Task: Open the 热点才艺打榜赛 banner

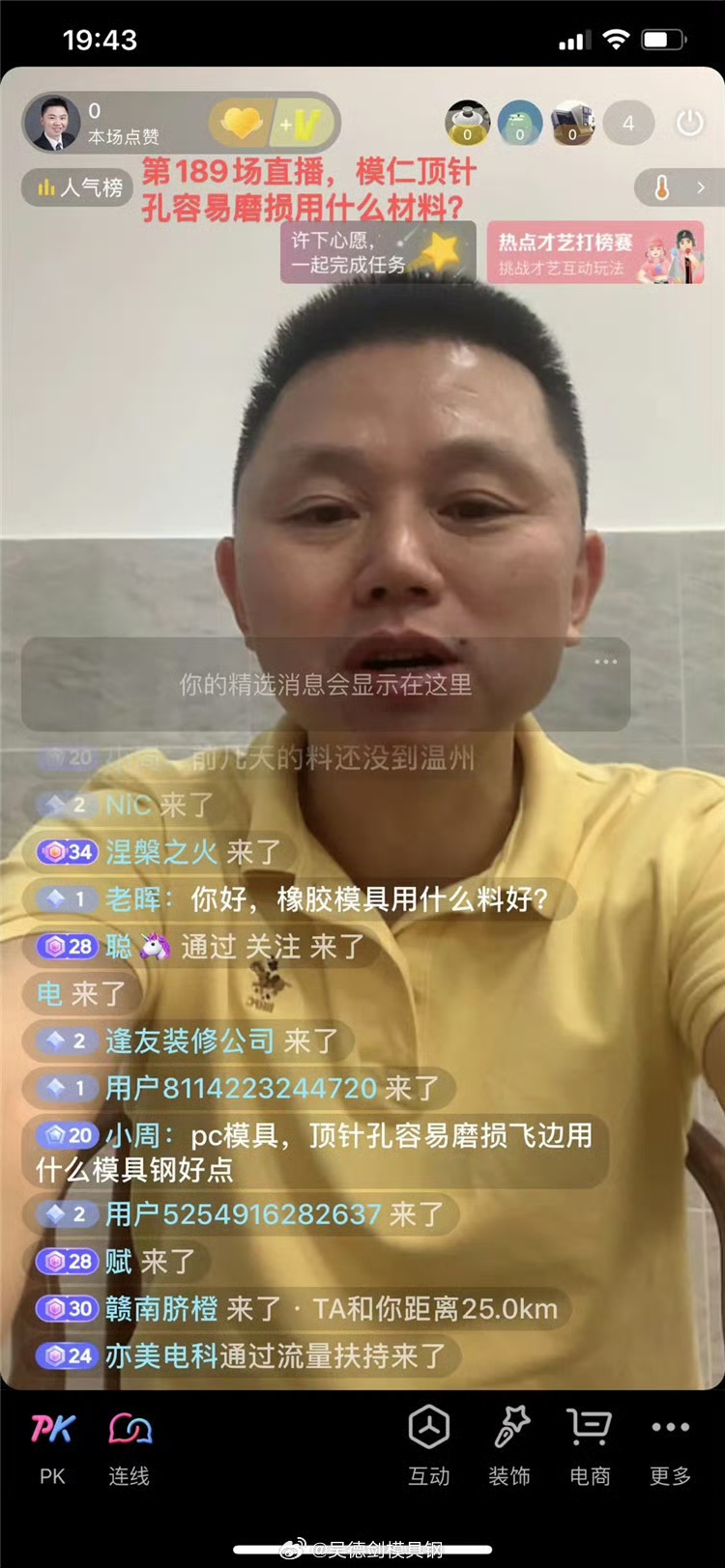Action: (594, 252)
